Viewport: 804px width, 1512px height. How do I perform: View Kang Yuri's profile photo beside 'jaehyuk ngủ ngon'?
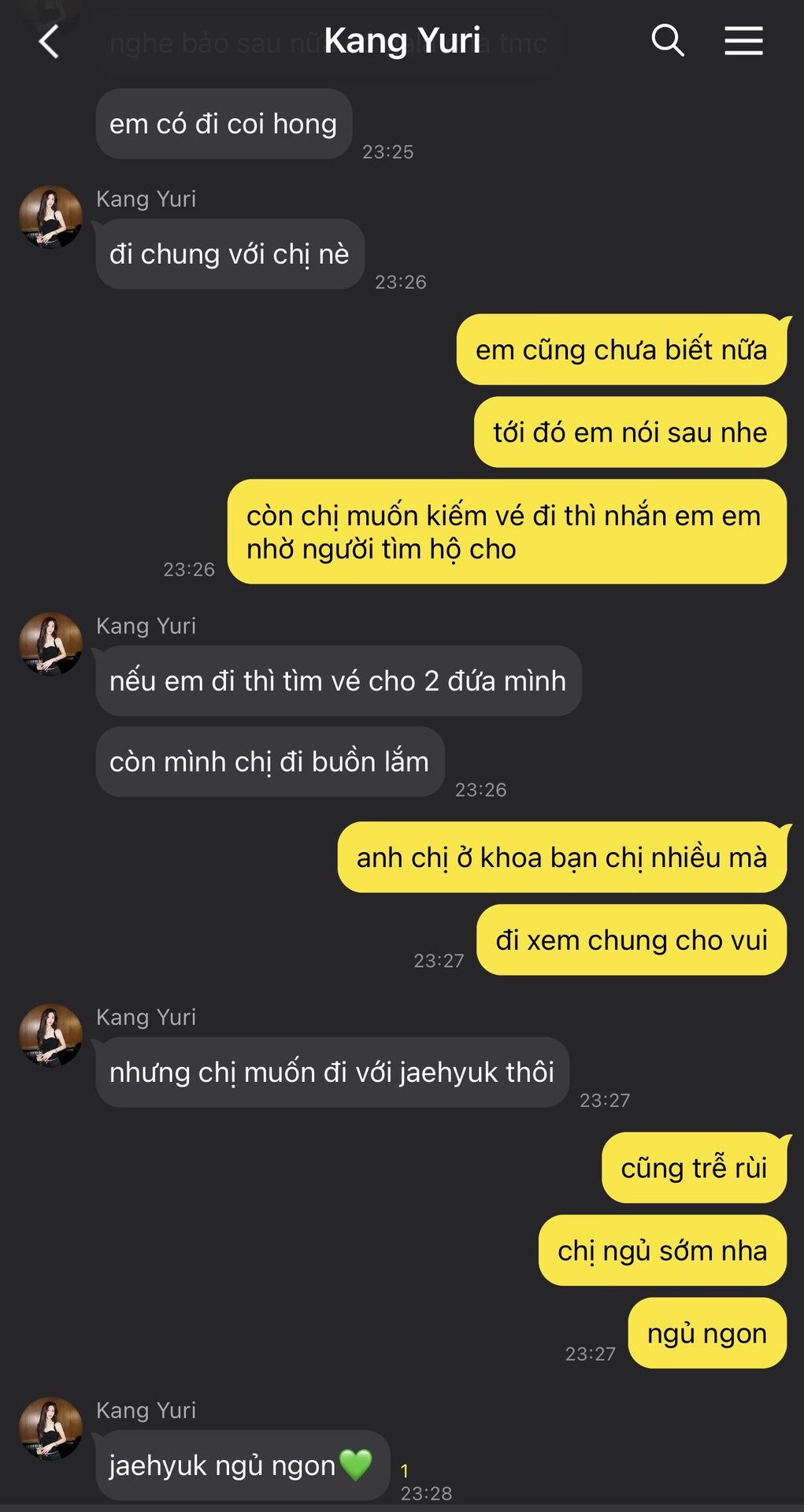[x=50, y=1429]
